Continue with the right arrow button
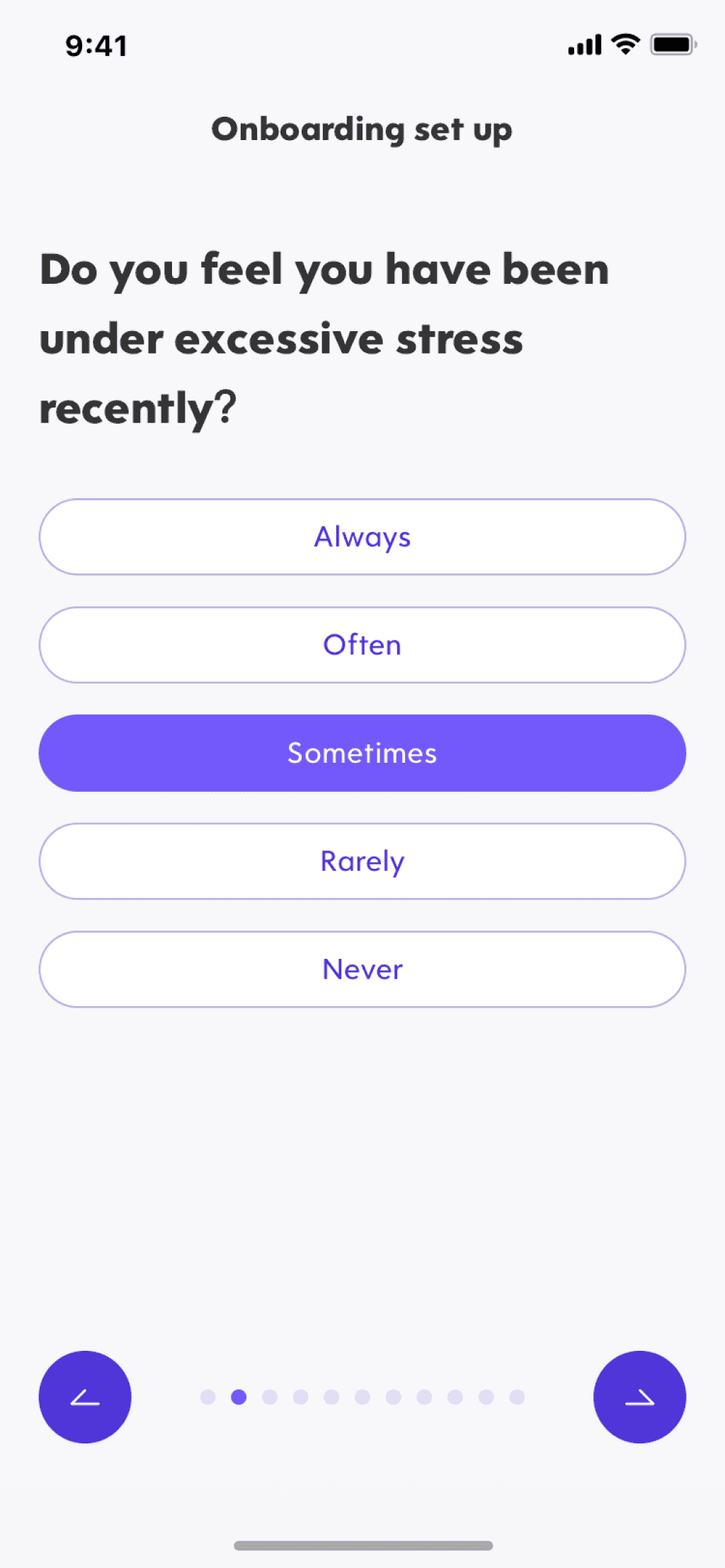The height and width of the screenshot is (1568, 725). [x=639, y=1397]
